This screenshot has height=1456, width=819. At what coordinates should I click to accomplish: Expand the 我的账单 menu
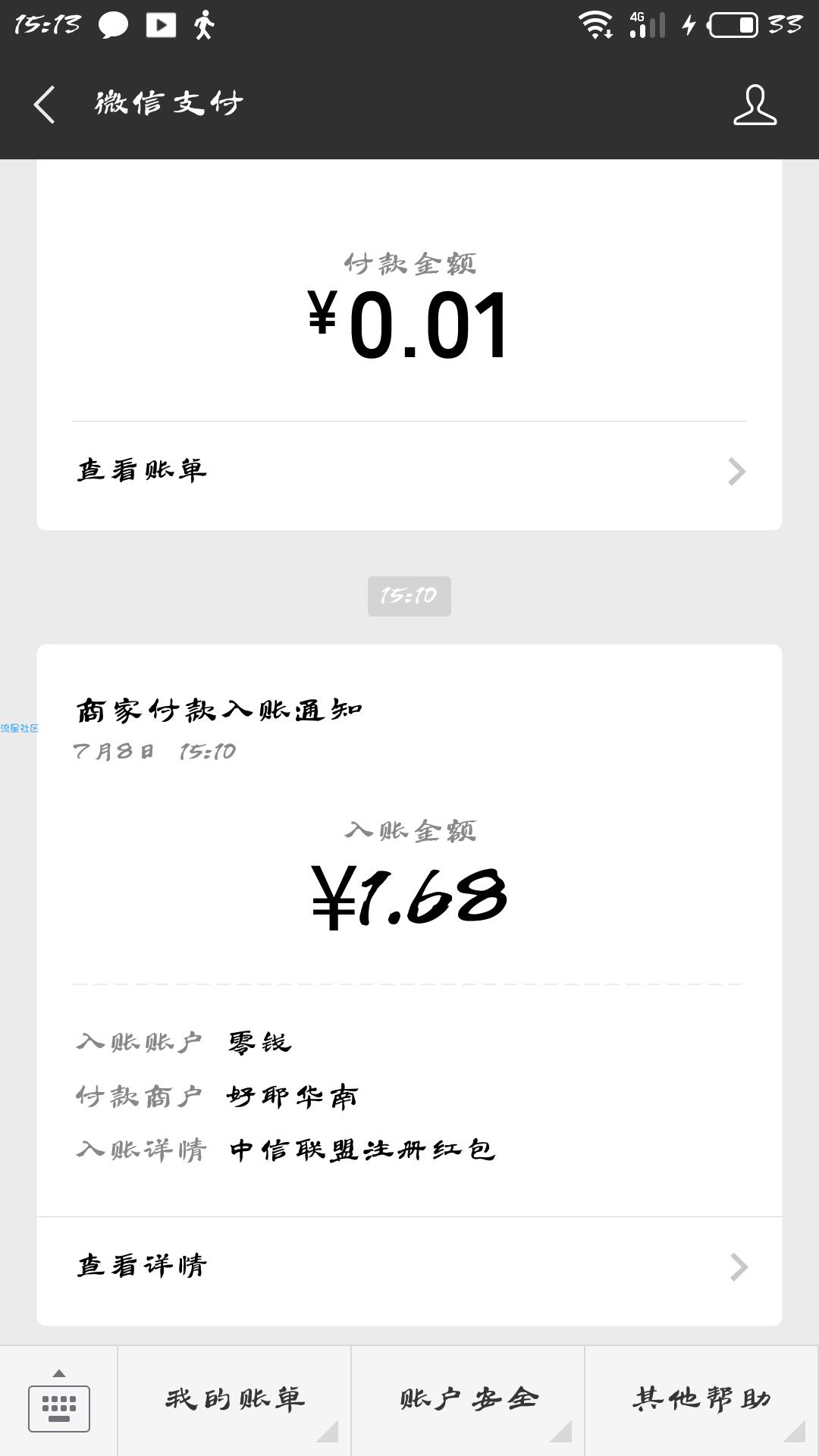[x=234, y=1401]
